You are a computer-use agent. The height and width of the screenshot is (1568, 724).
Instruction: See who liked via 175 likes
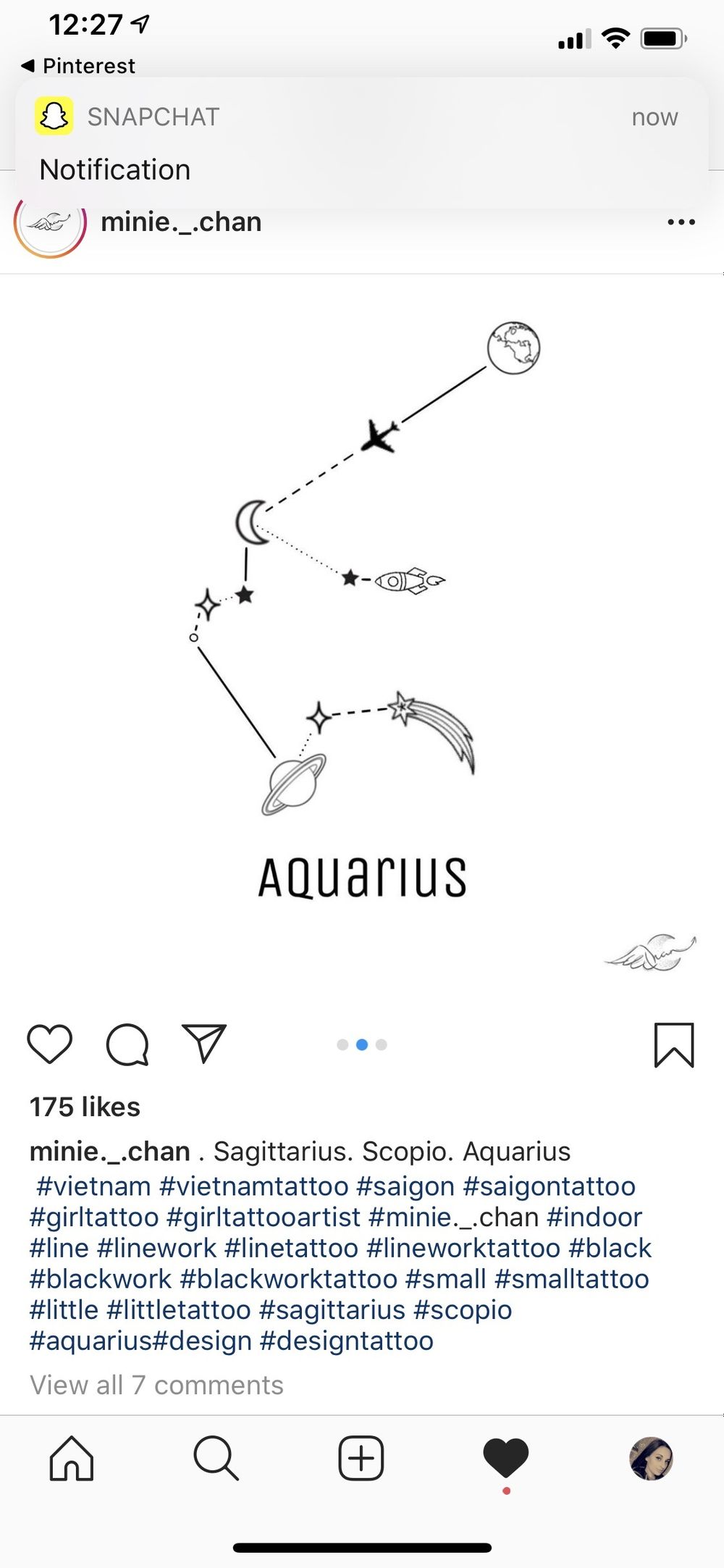(85, 1107)
